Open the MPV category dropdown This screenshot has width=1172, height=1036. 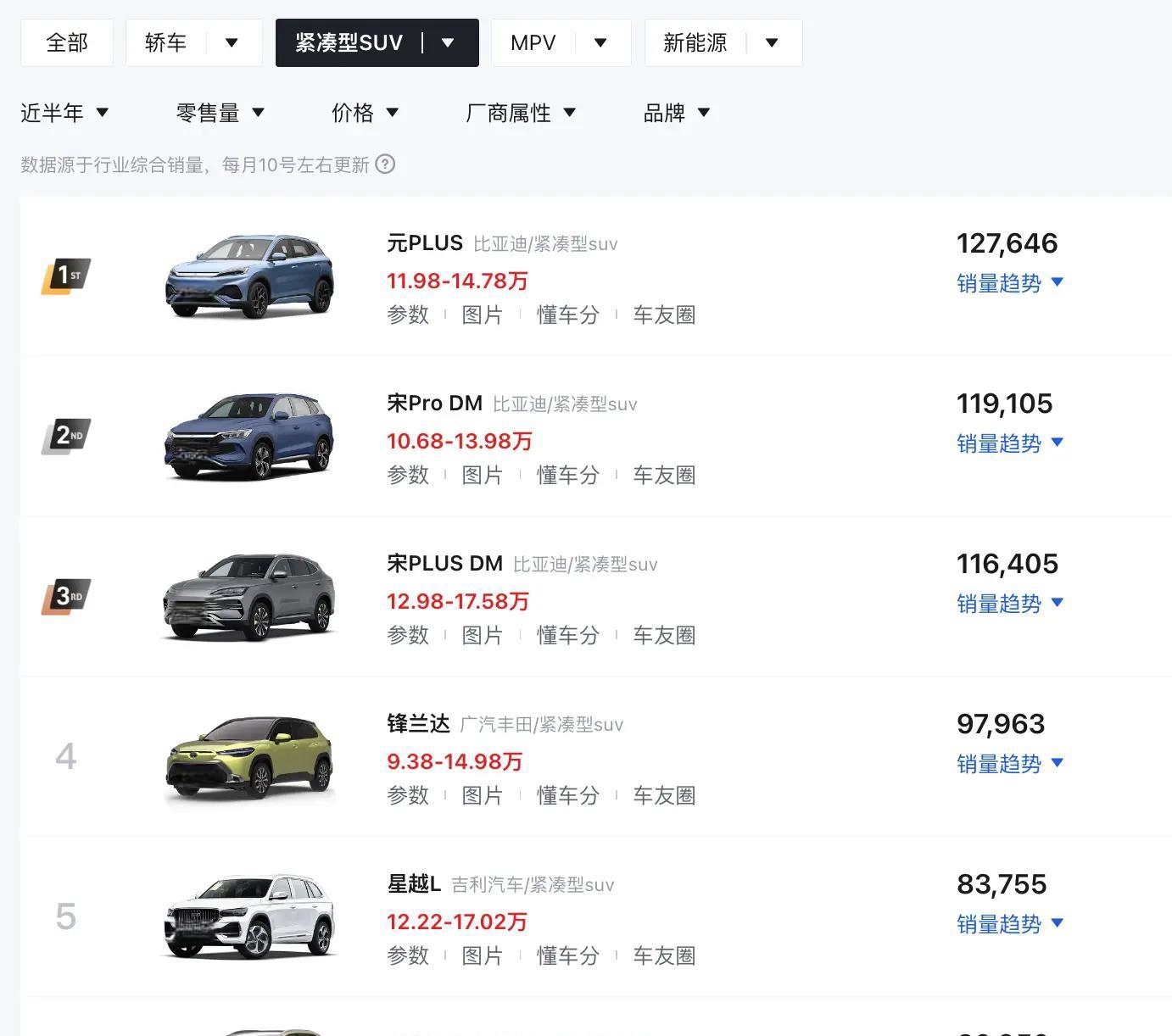[x=600, y=43]
